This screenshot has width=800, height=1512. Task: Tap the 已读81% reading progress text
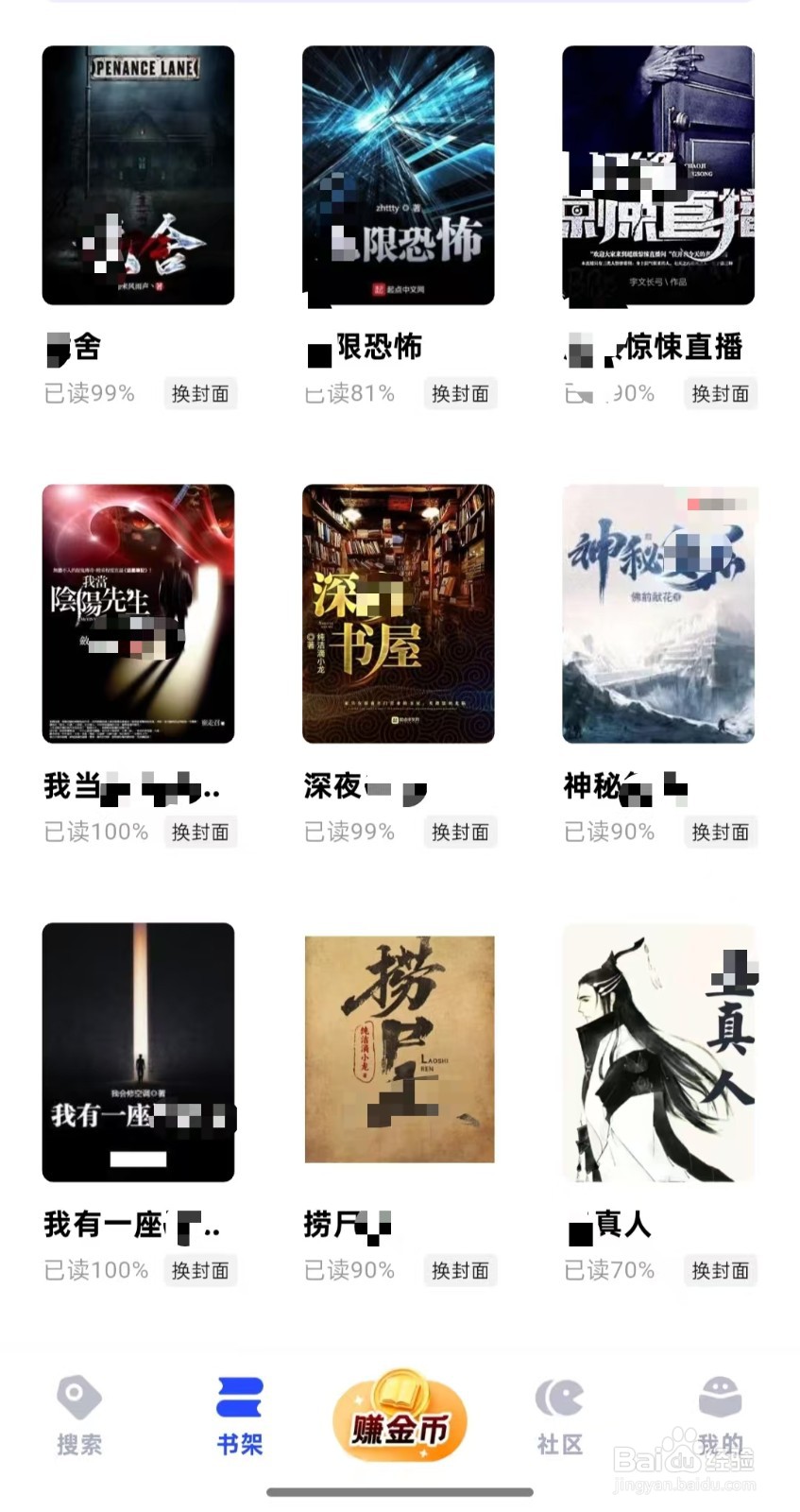coord(348,394)
